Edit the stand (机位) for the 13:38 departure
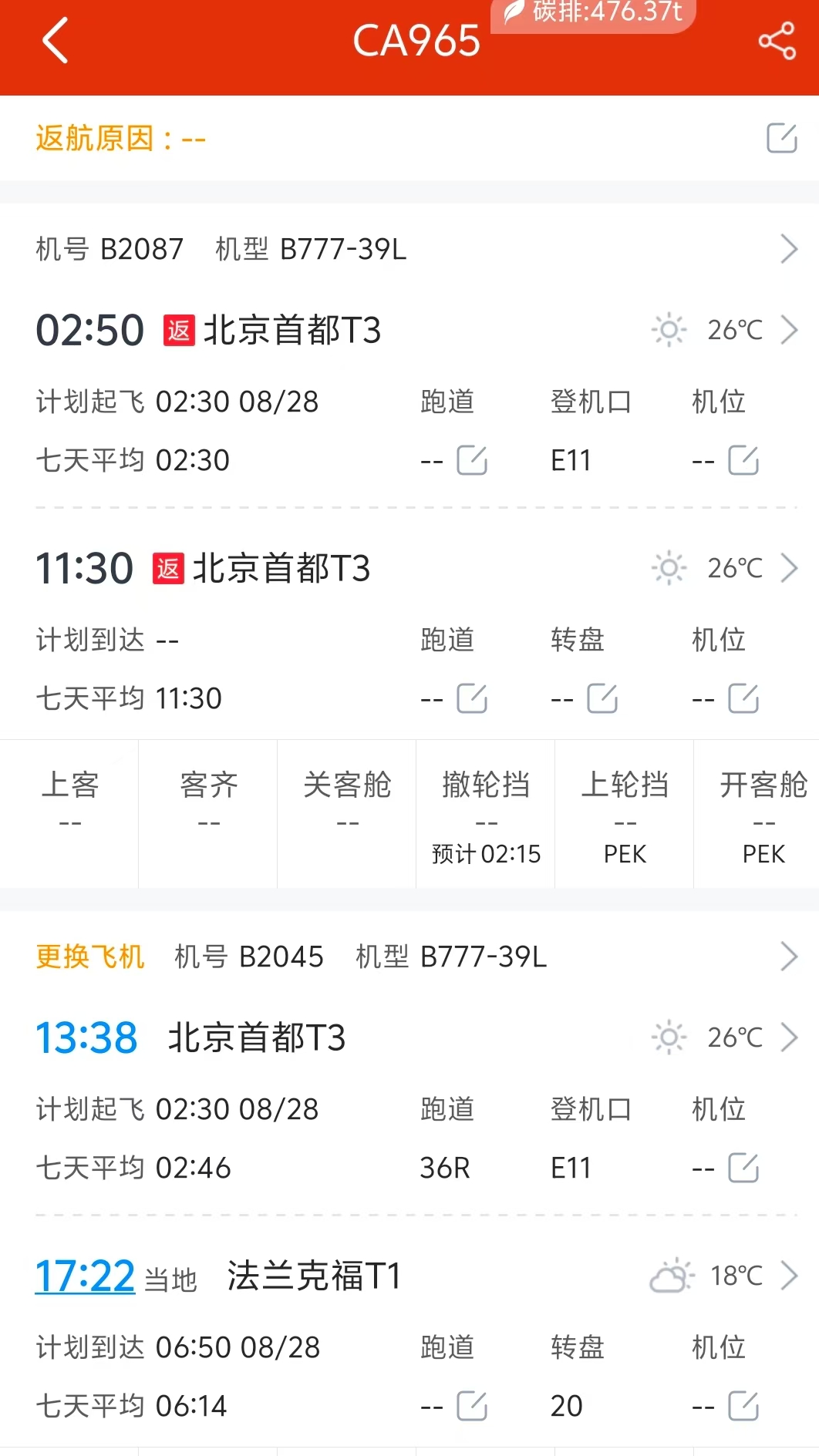 click(743, 1168)
